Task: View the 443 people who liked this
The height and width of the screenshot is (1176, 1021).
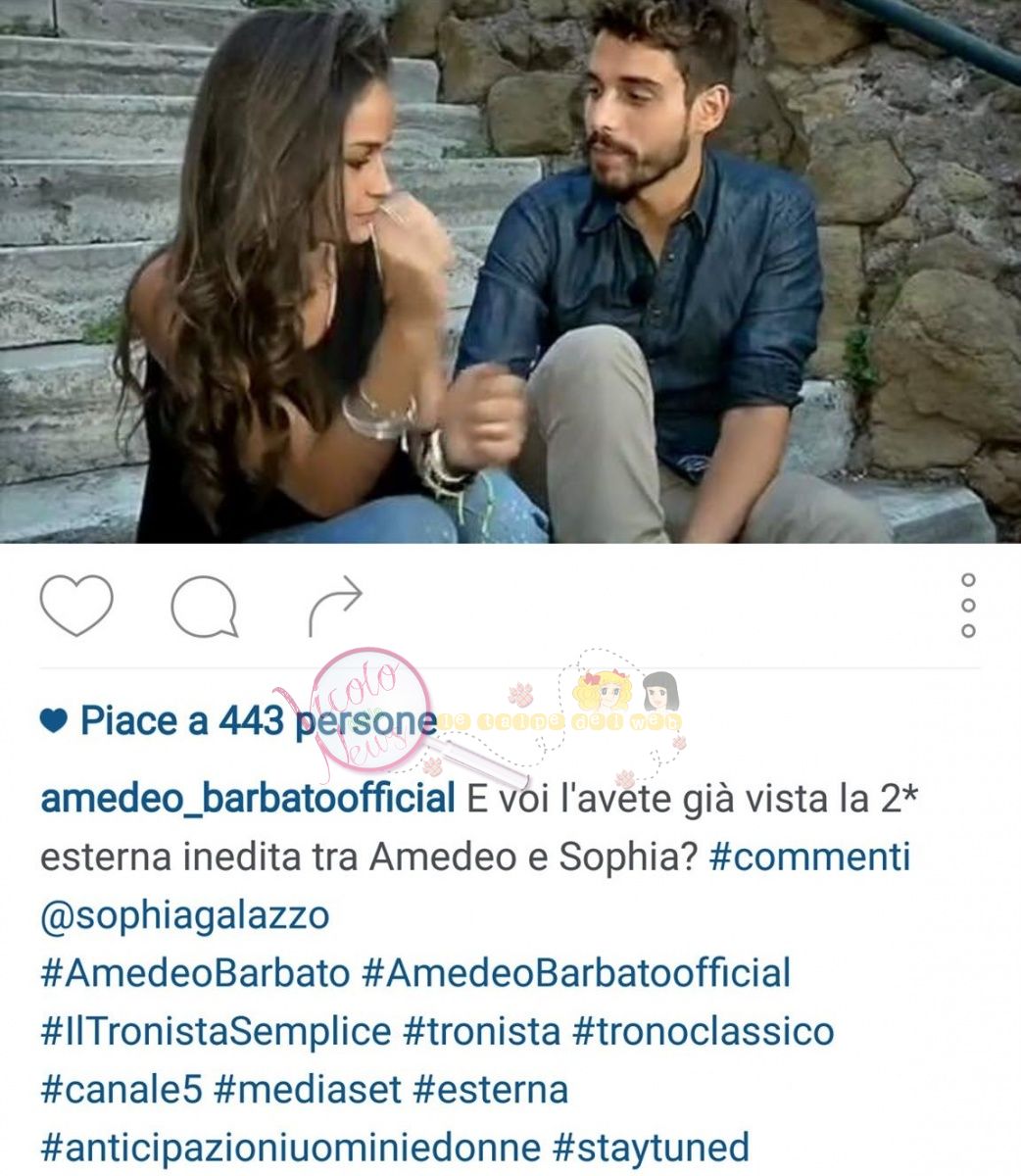Action: [257, 721]
